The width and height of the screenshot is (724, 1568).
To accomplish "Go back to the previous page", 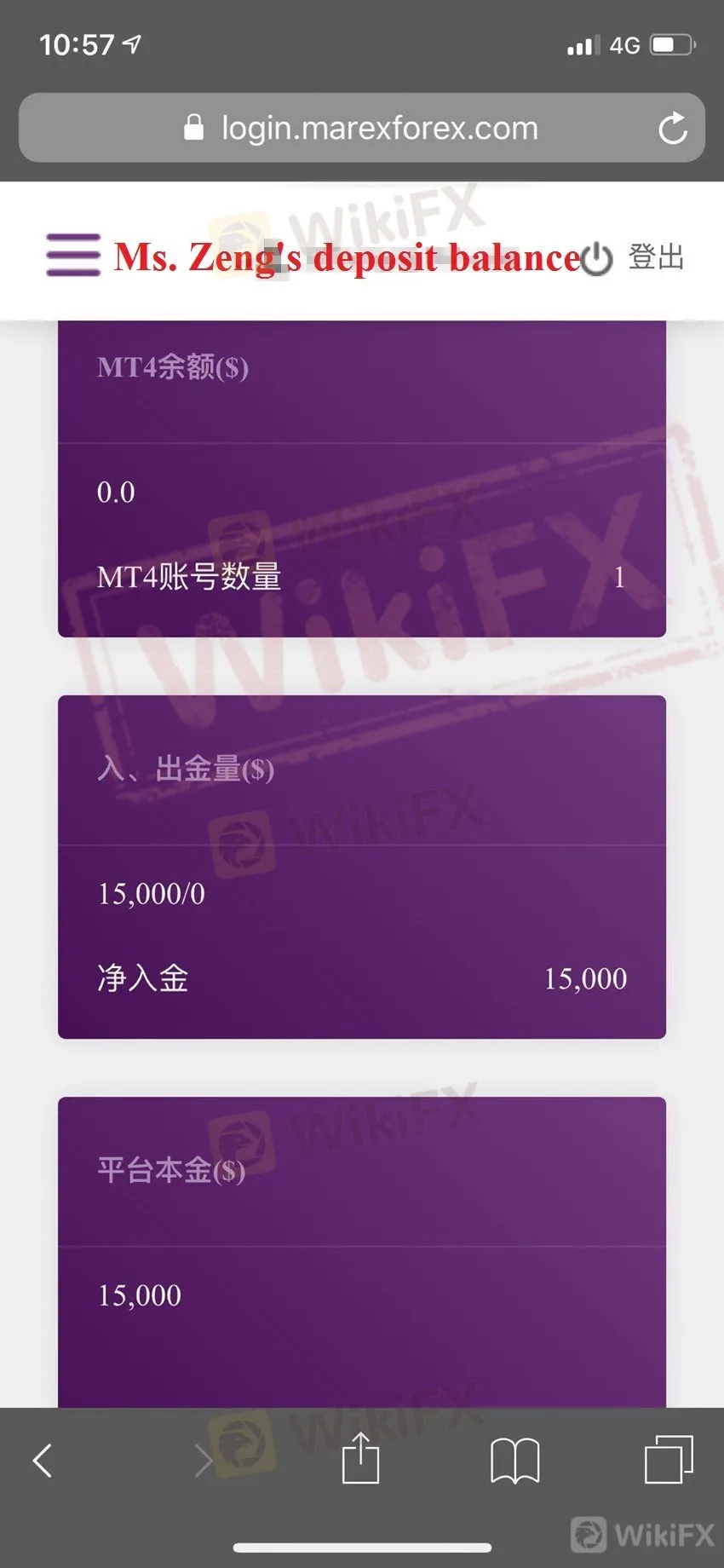I will click(43, 1460).
